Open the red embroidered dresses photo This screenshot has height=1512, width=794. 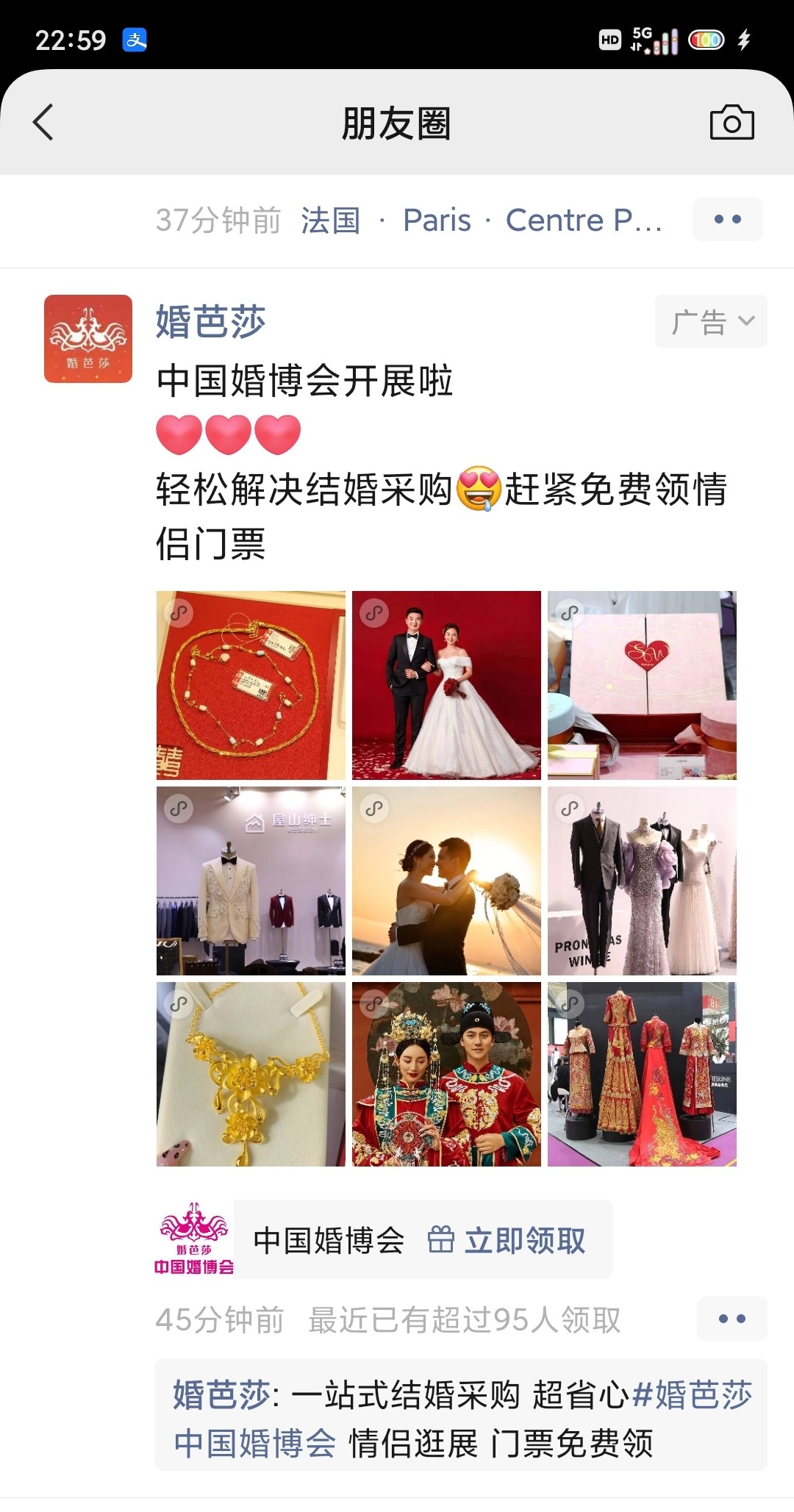642,1075
